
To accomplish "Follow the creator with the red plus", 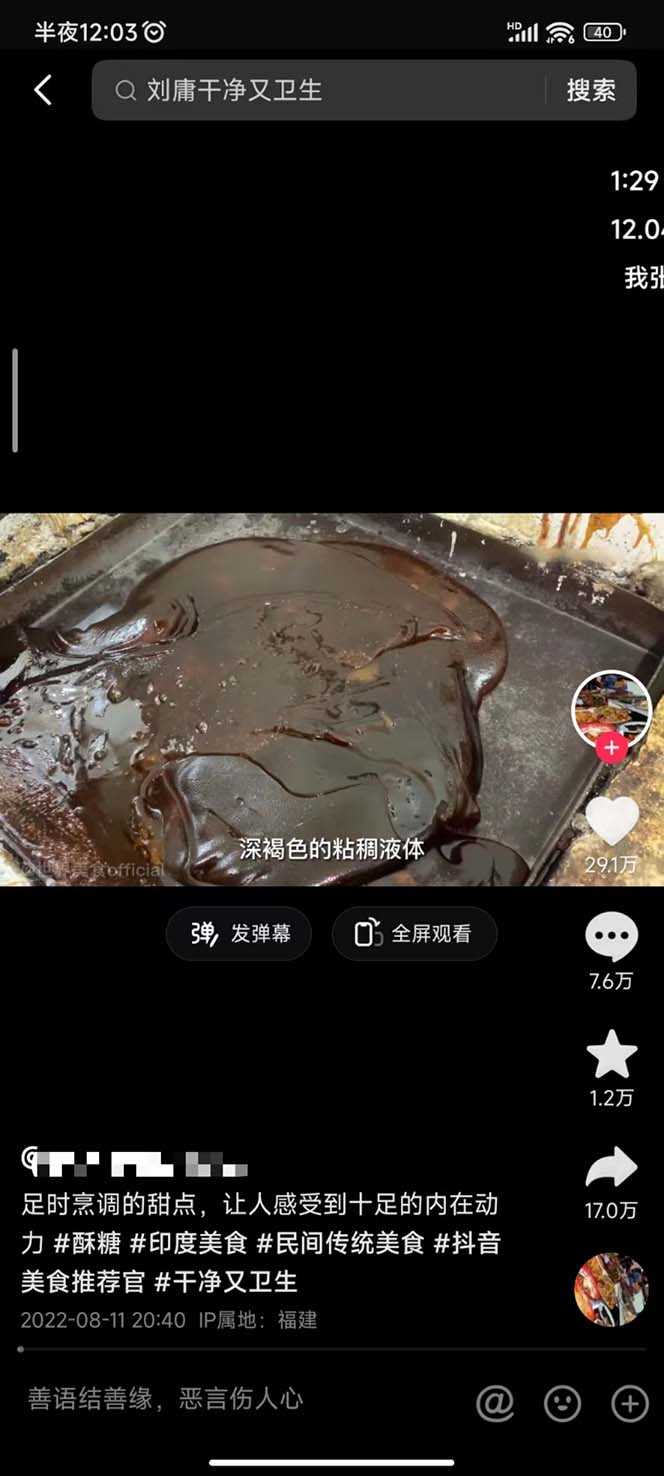I will pos(612,747).
